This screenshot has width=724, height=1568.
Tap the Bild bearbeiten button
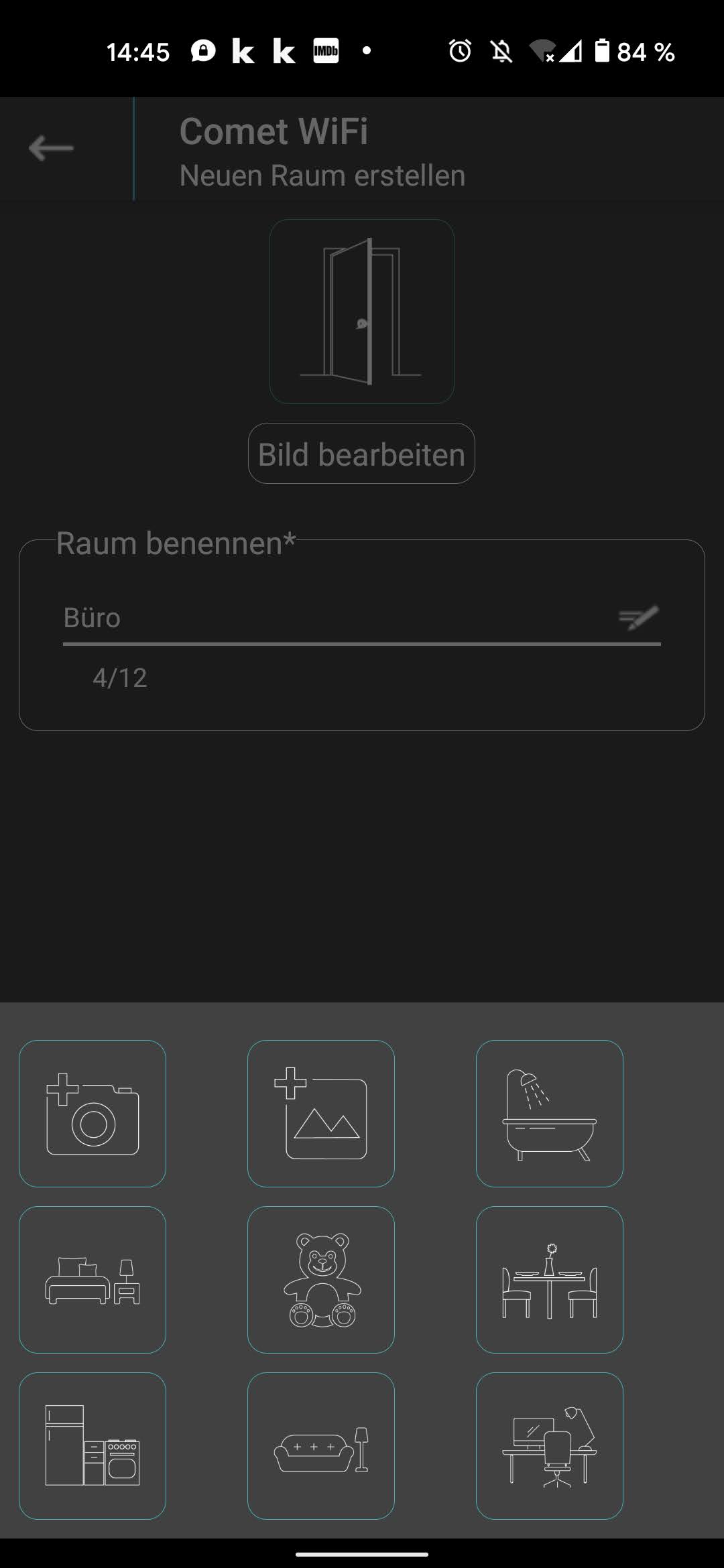(x=361, y=454)
